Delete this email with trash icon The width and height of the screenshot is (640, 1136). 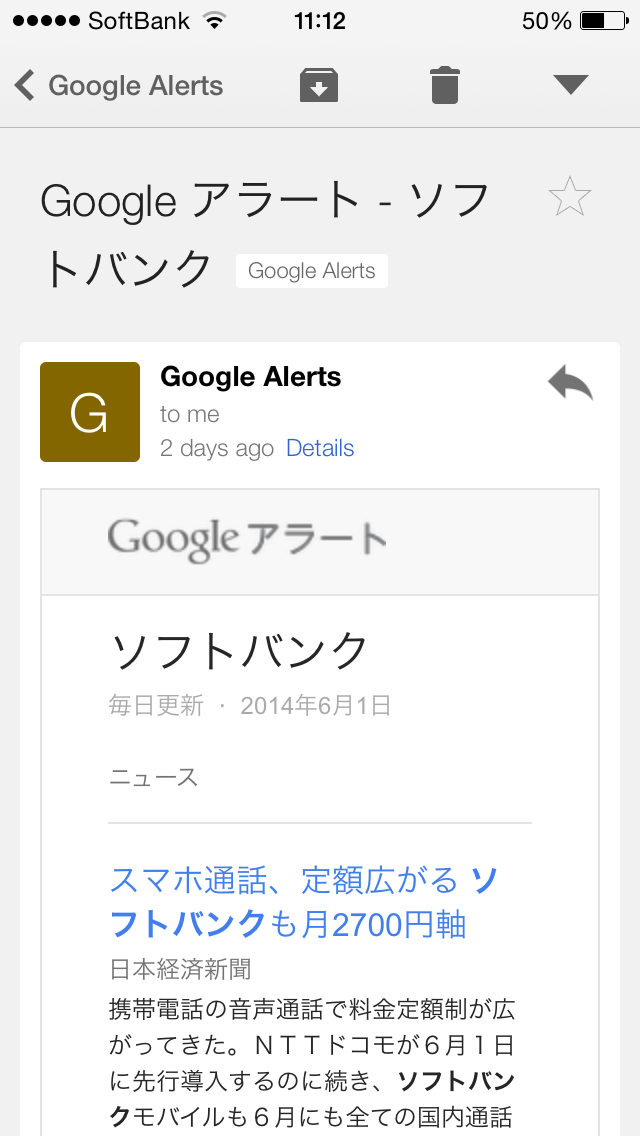[x=445, y=85]
